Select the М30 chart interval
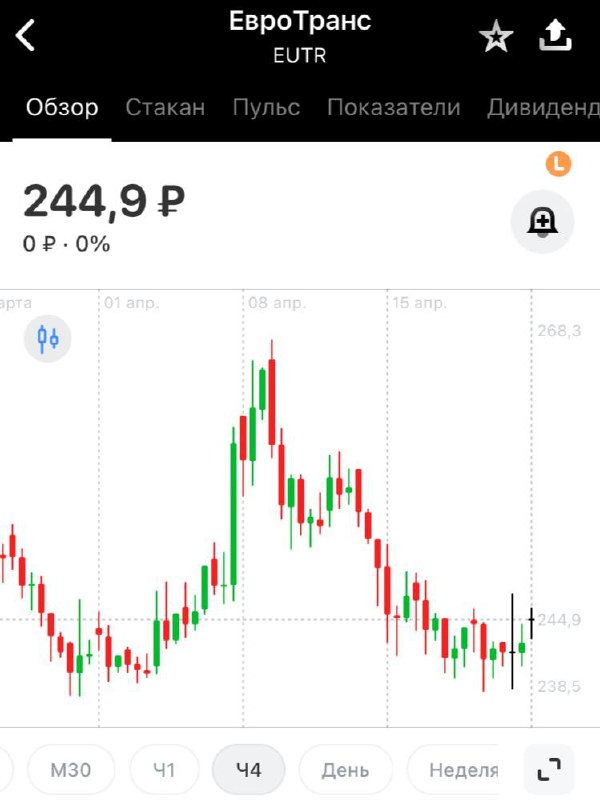This screenshot has width=600, height=800. pyautogui.click(x=71, y=770)
